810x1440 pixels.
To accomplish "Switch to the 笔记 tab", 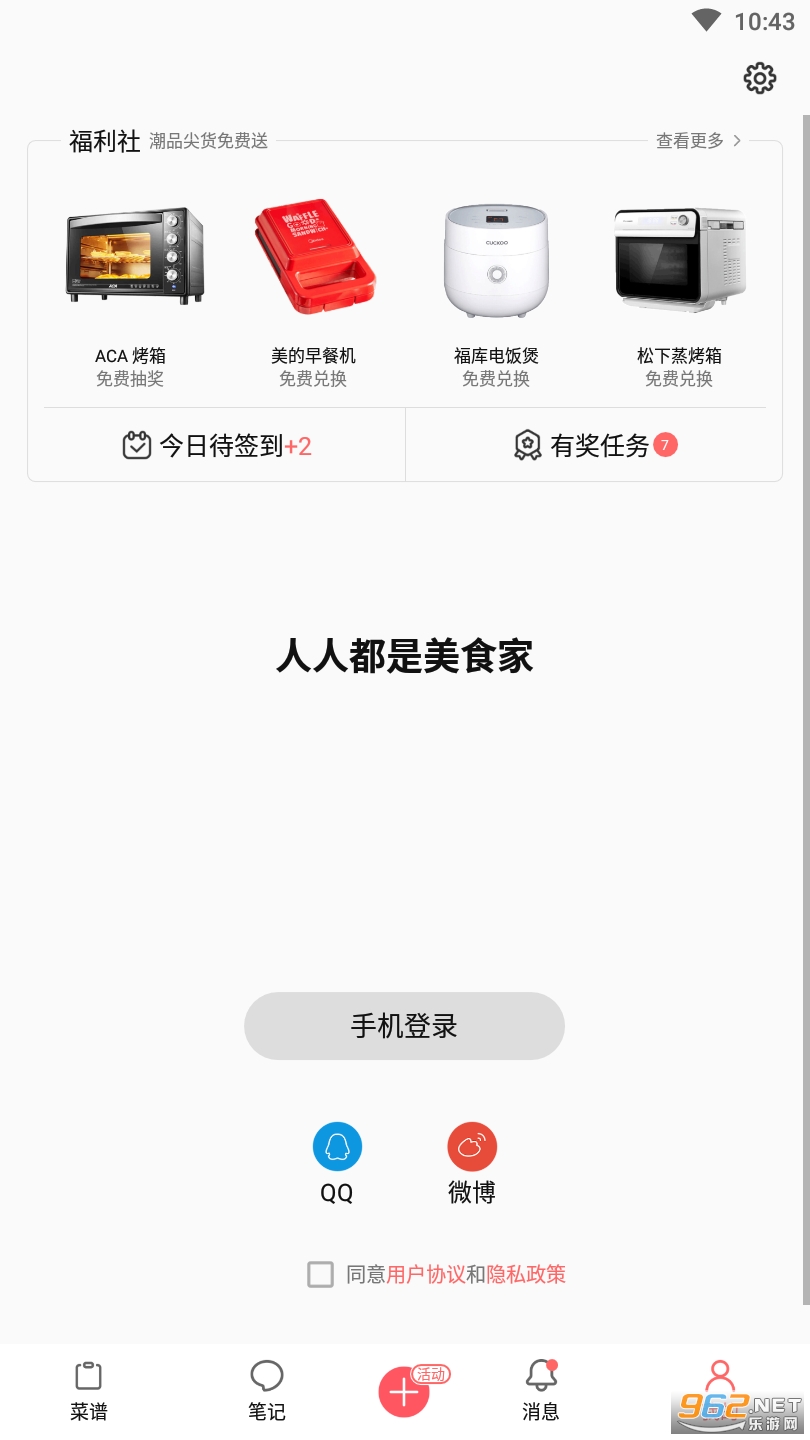I will (x=267, y=1391).
